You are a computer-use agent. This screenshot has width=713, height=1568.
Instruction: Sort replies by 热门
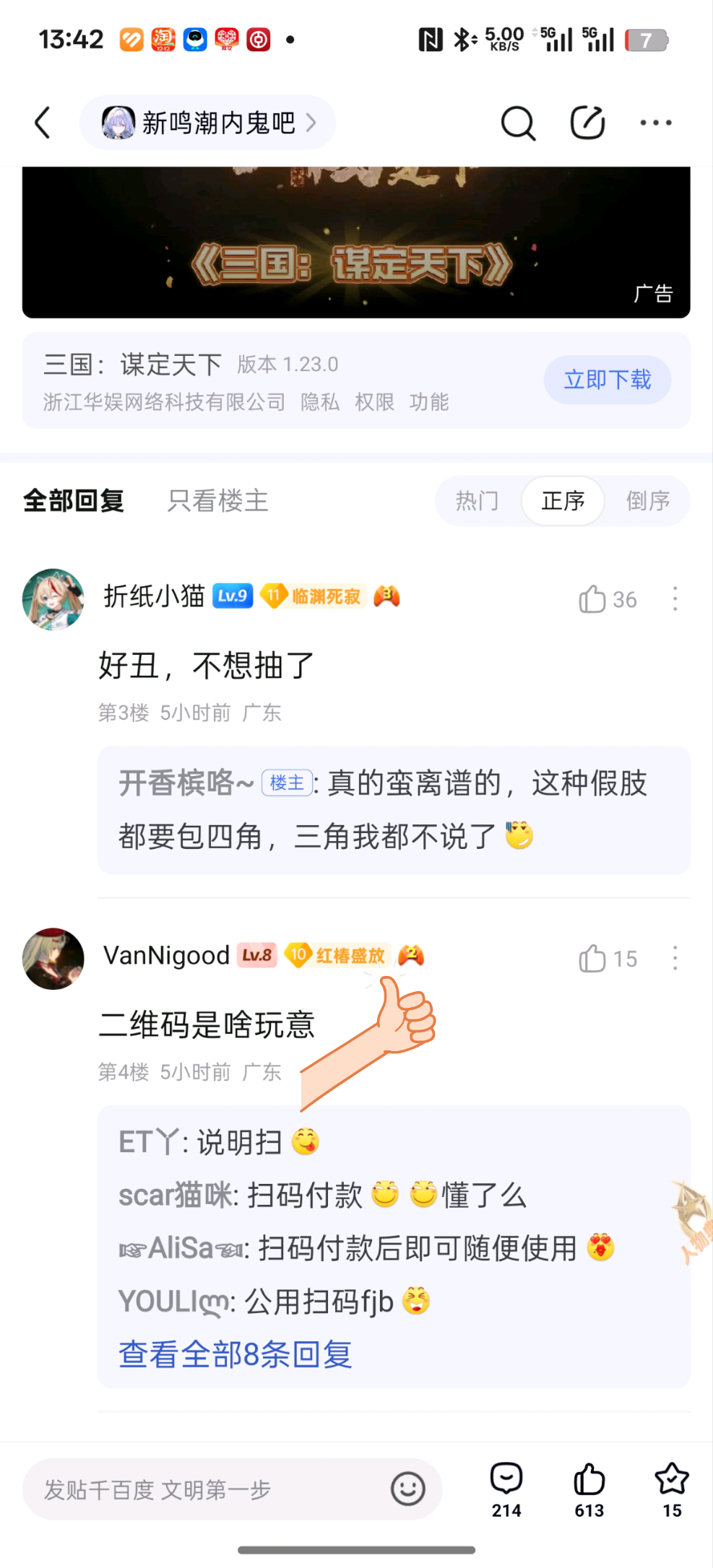coord(477,501)
